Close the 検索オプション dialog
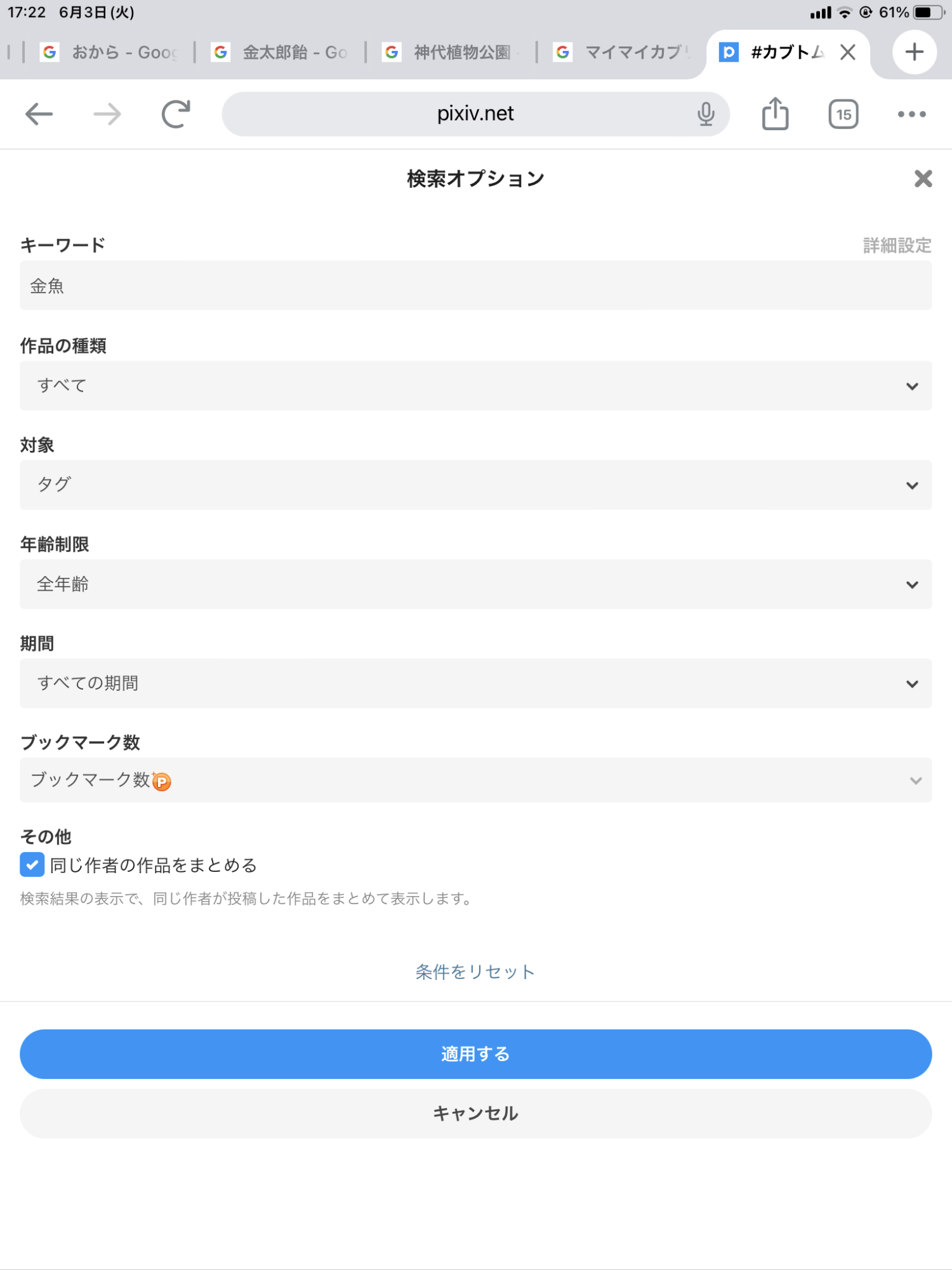 coord(923,178)
